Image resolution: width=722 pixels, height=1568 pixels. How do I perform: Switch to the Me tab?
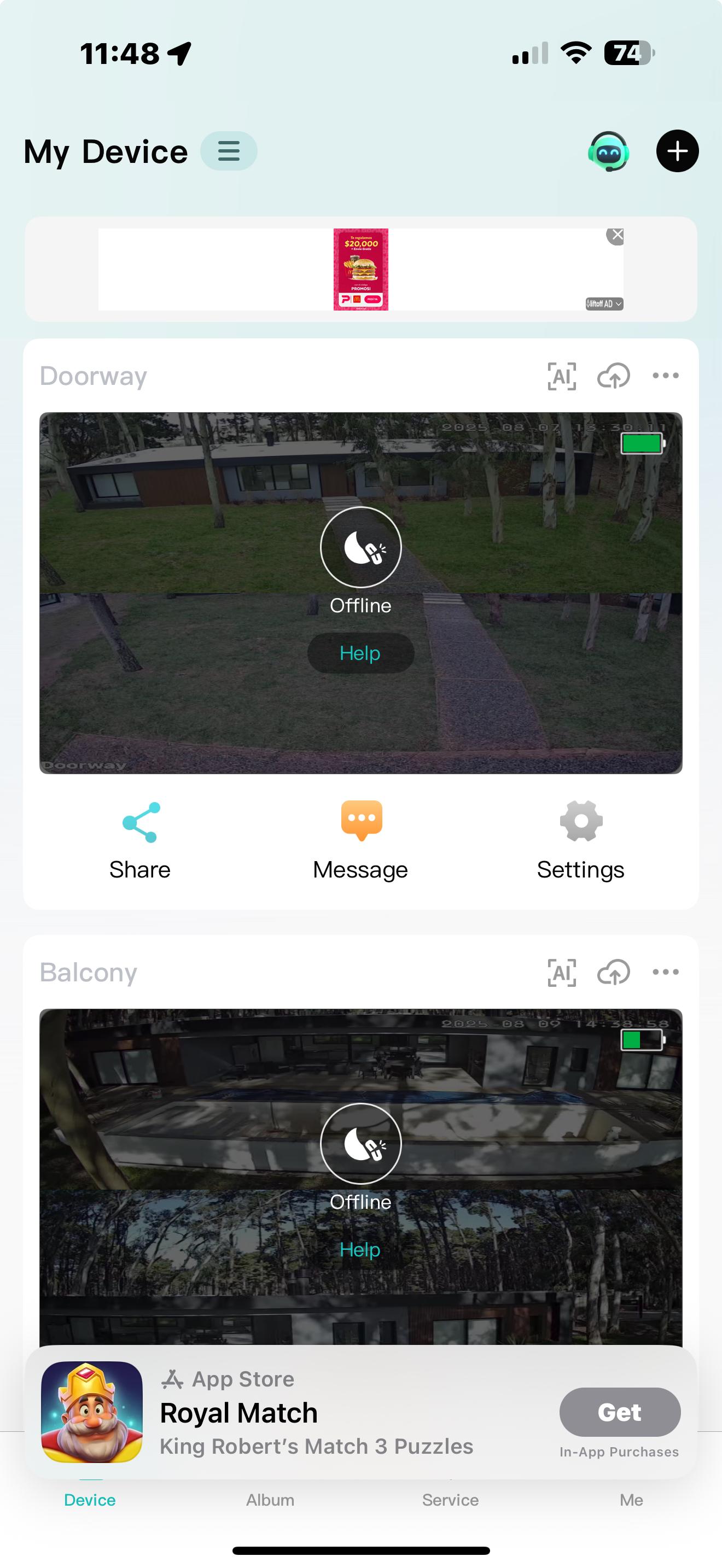pos(631,1499)
